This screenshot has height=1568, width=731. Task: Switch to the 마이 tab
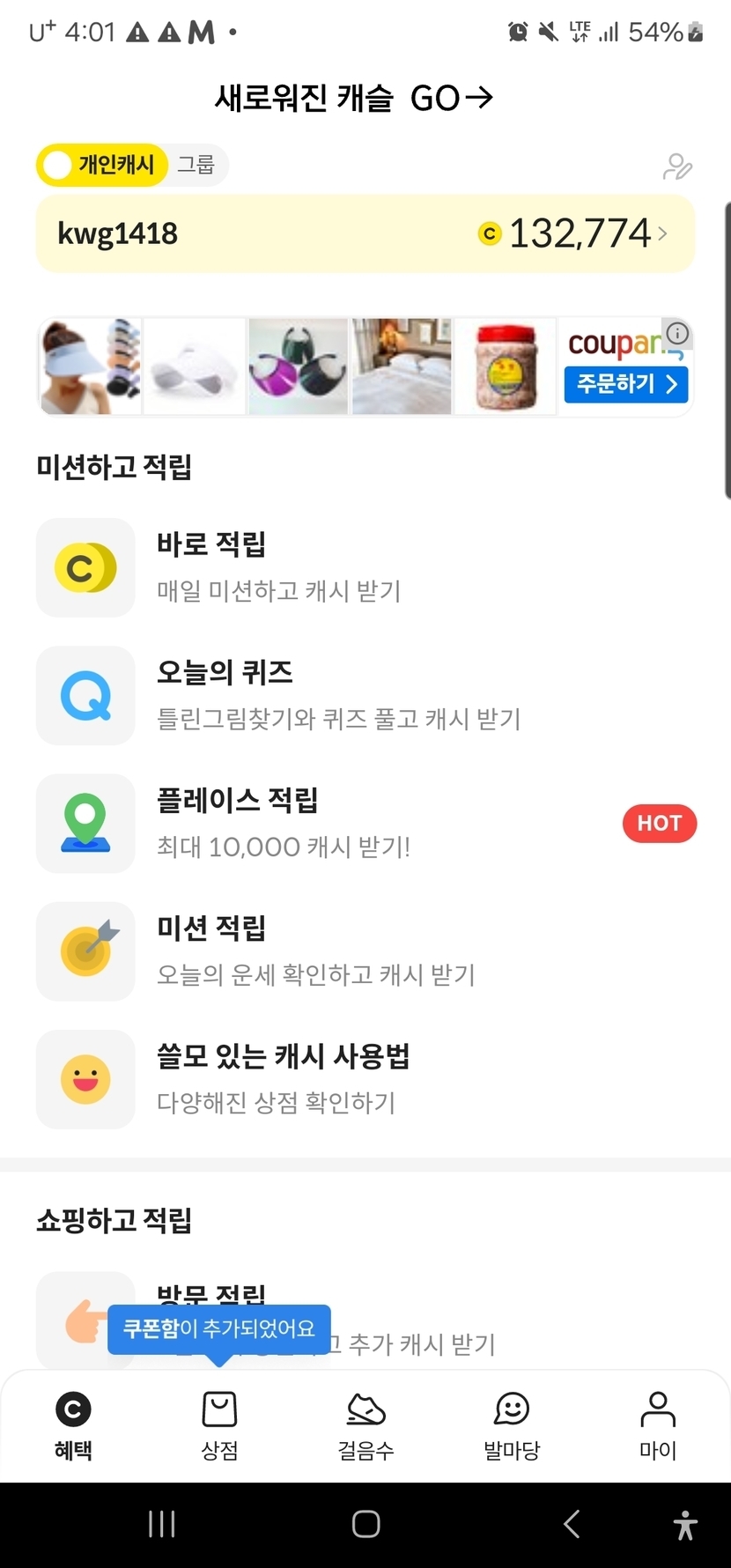[658, 1425]
